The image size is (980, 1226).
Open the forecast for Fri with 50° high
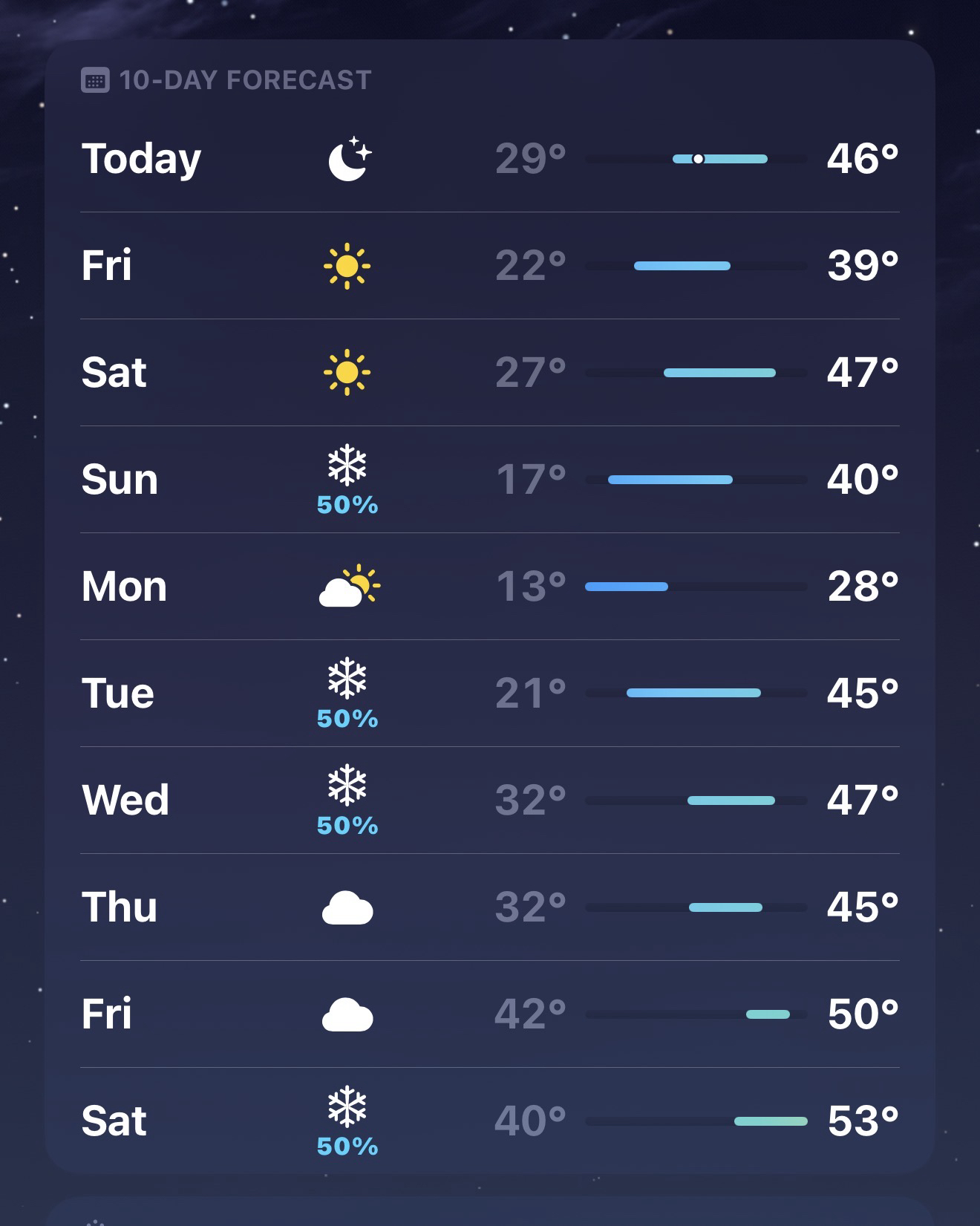click(489, 1014)
